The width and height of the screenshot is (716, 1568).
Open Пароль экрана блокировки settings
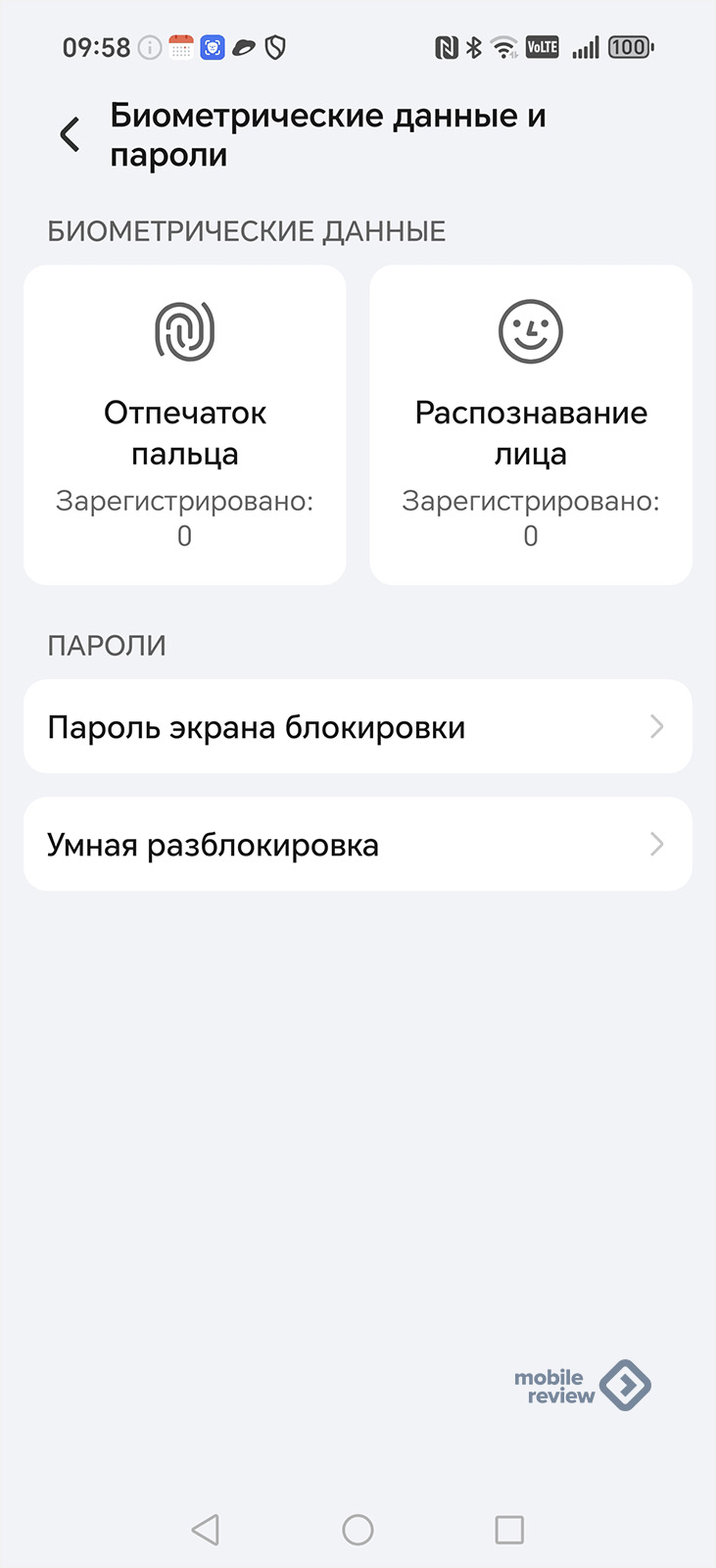point(358,726)
